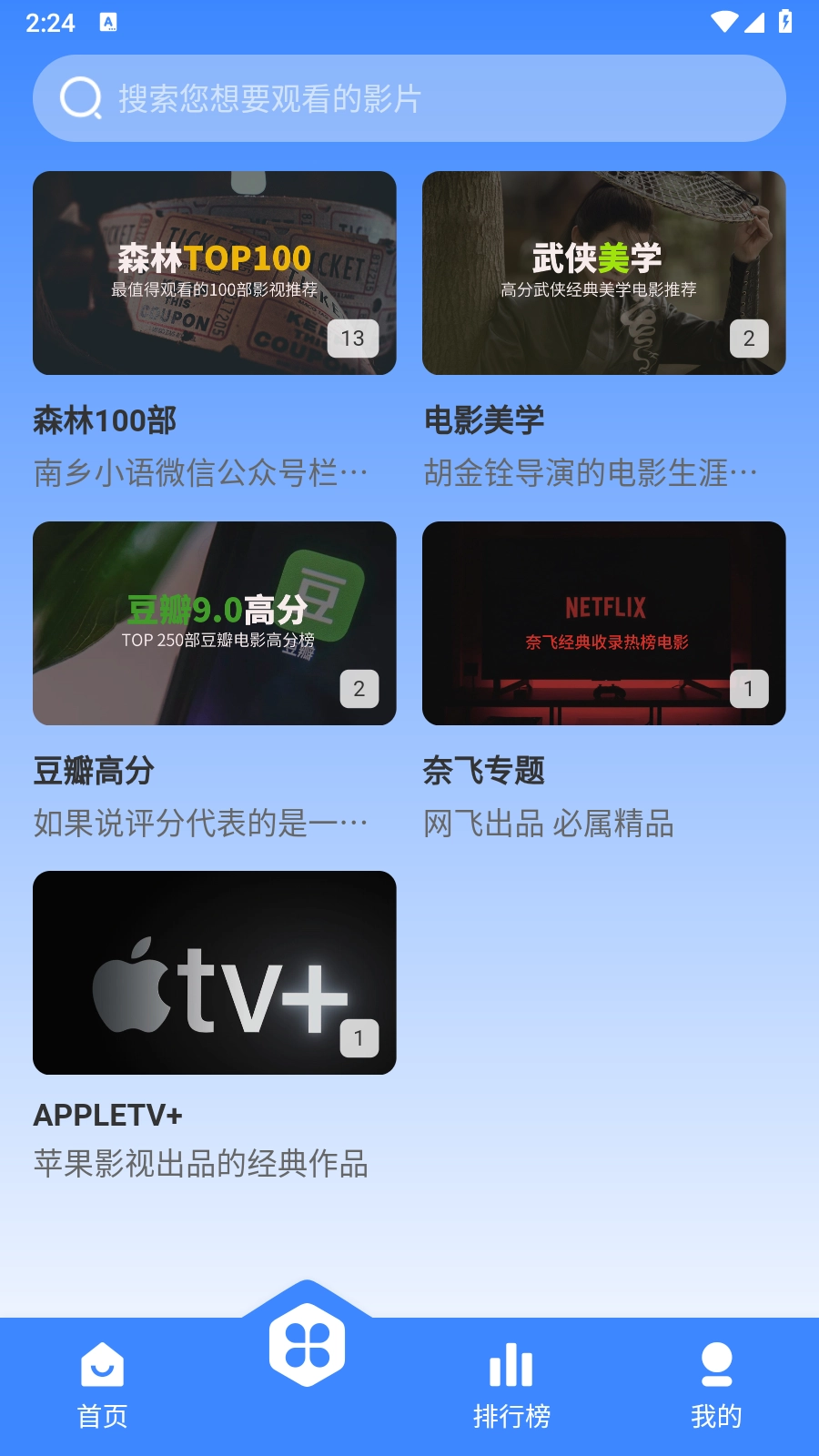The height and width of the screenshot is (1456, 819).
Task: Select the 森林100部 collection title
Action: [106, 420]
